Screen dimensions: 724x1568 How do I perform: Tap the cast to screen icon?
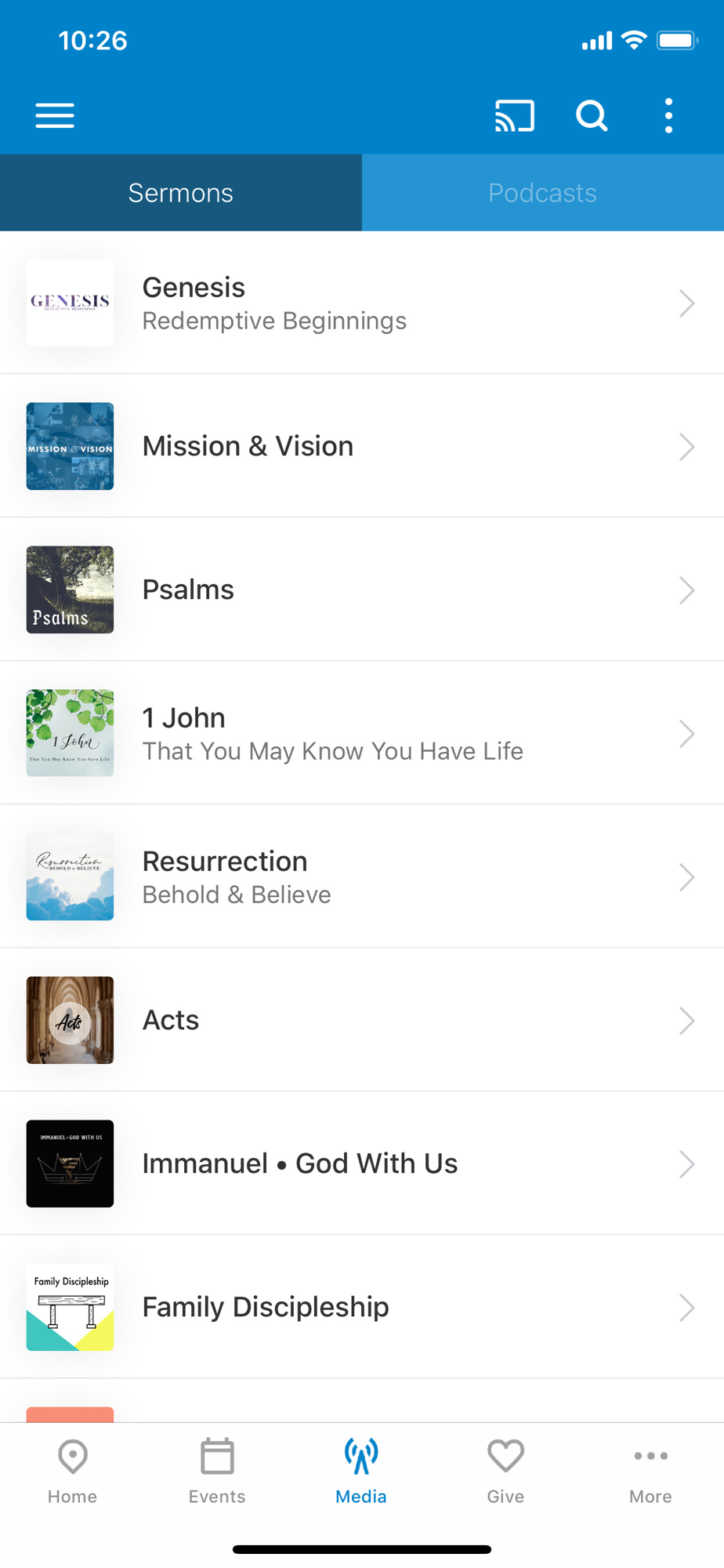click(x=515, y=116)
